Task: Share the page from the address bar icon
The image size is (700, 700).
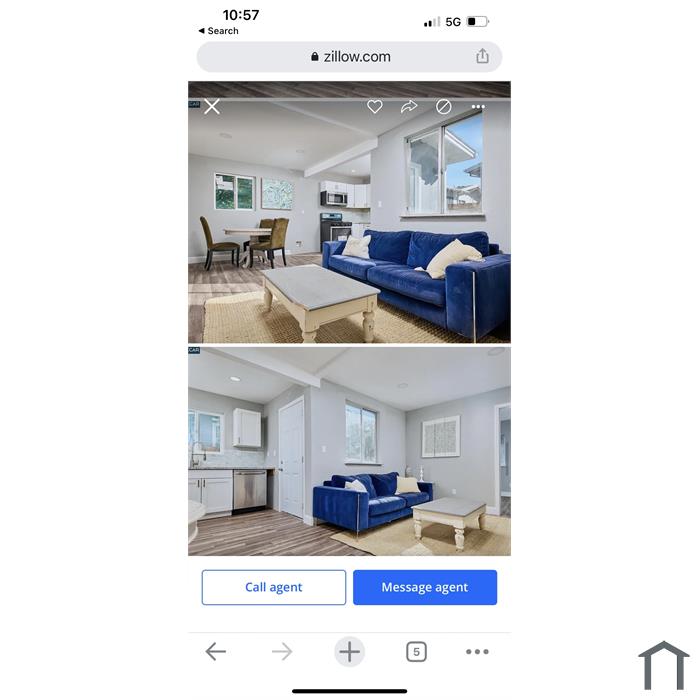Action: click(x=482, y=57)
